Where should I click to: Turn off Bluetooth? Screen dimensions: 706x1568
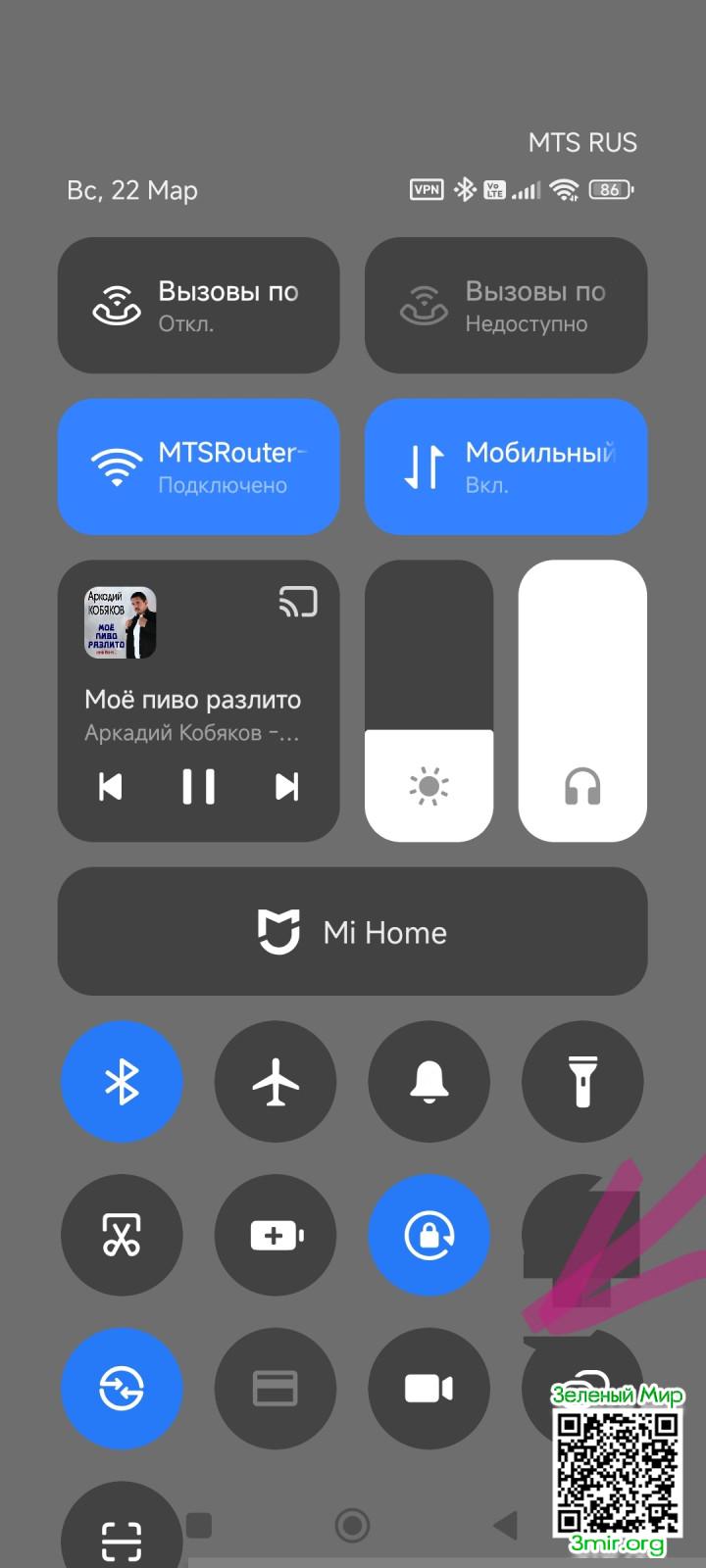(x=122, y=1082)
